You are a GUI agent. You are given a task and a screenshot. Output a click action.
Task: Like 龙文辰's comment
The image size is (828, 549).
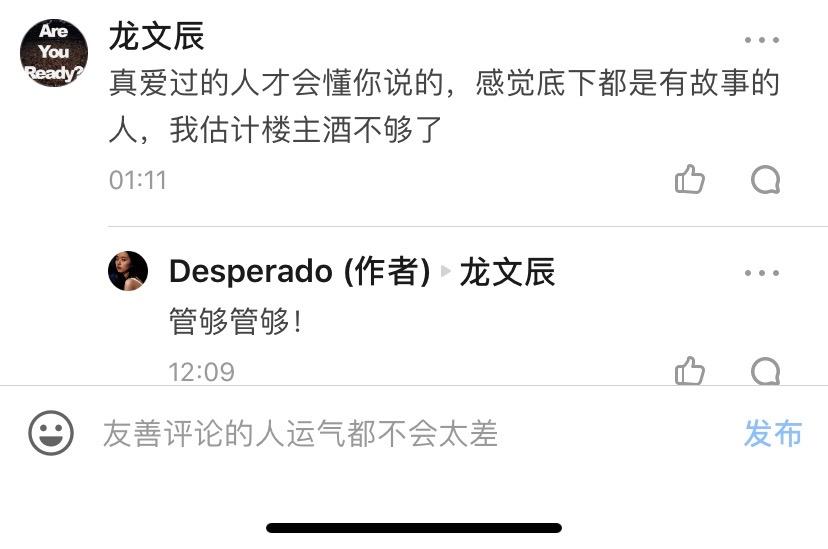click(690, 180)
